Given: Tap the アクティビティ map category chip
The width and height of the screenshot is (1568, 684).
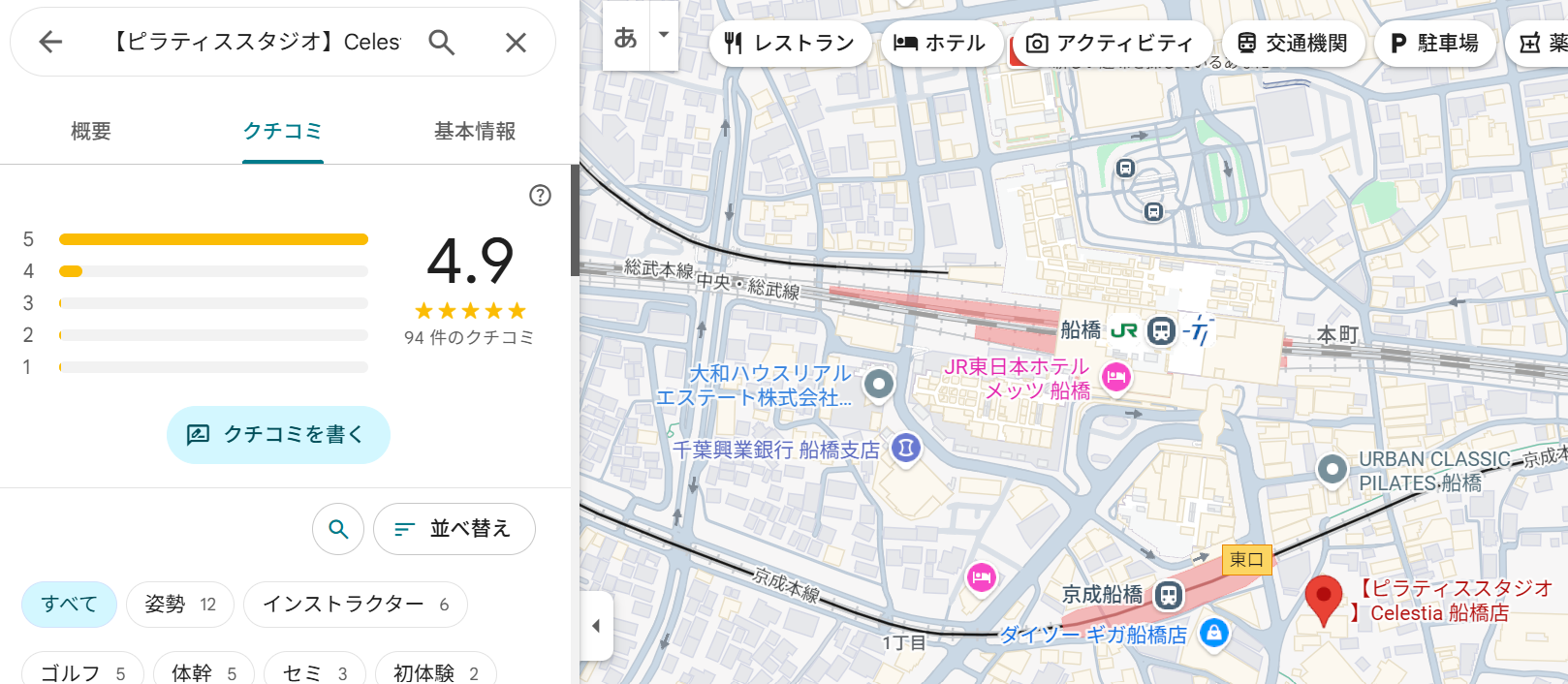Looking at the screenshot, I should [1111, 44].
